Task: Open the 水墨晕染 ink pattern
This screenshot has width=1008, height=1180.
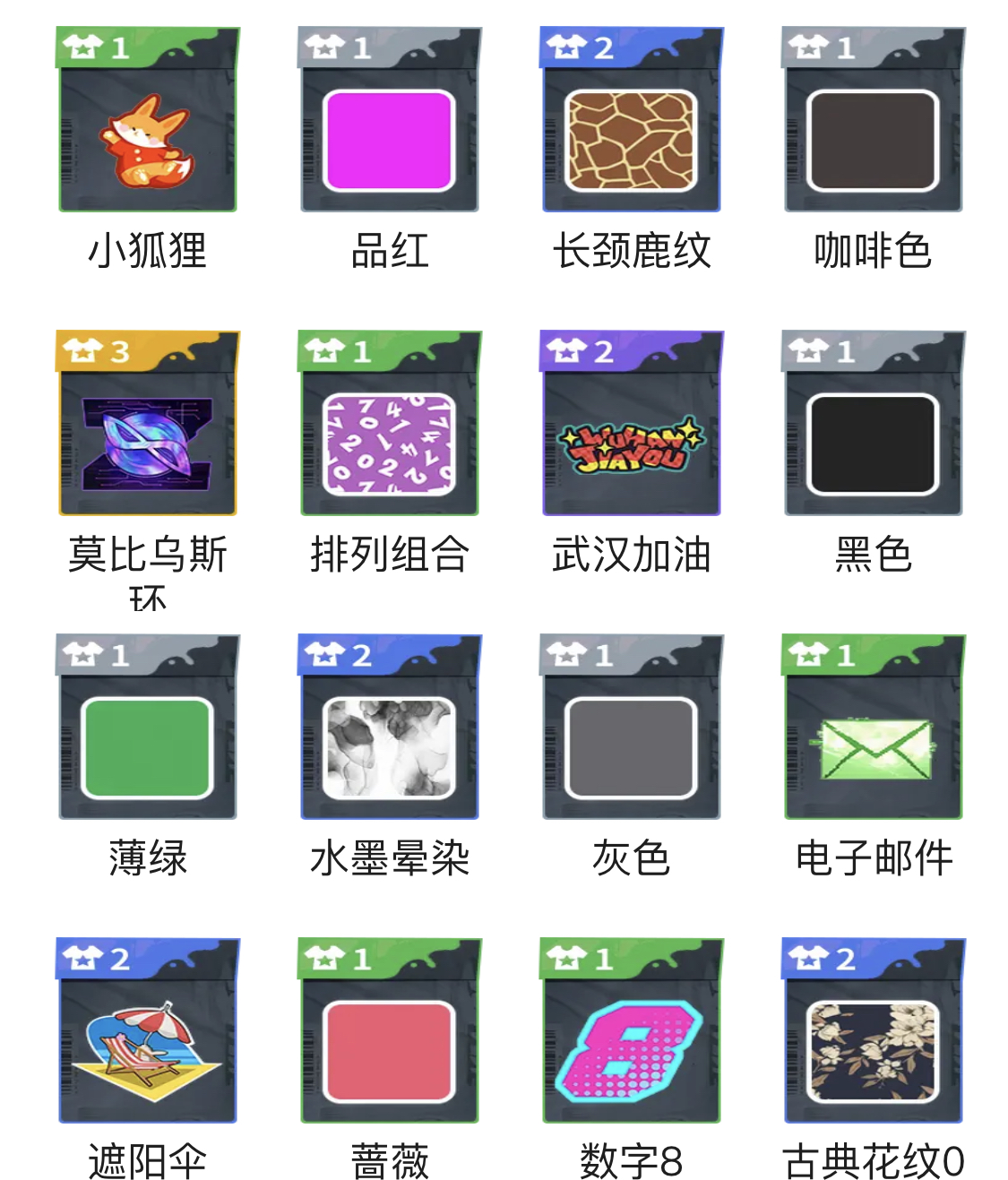Action: click(x=390, y=747)
